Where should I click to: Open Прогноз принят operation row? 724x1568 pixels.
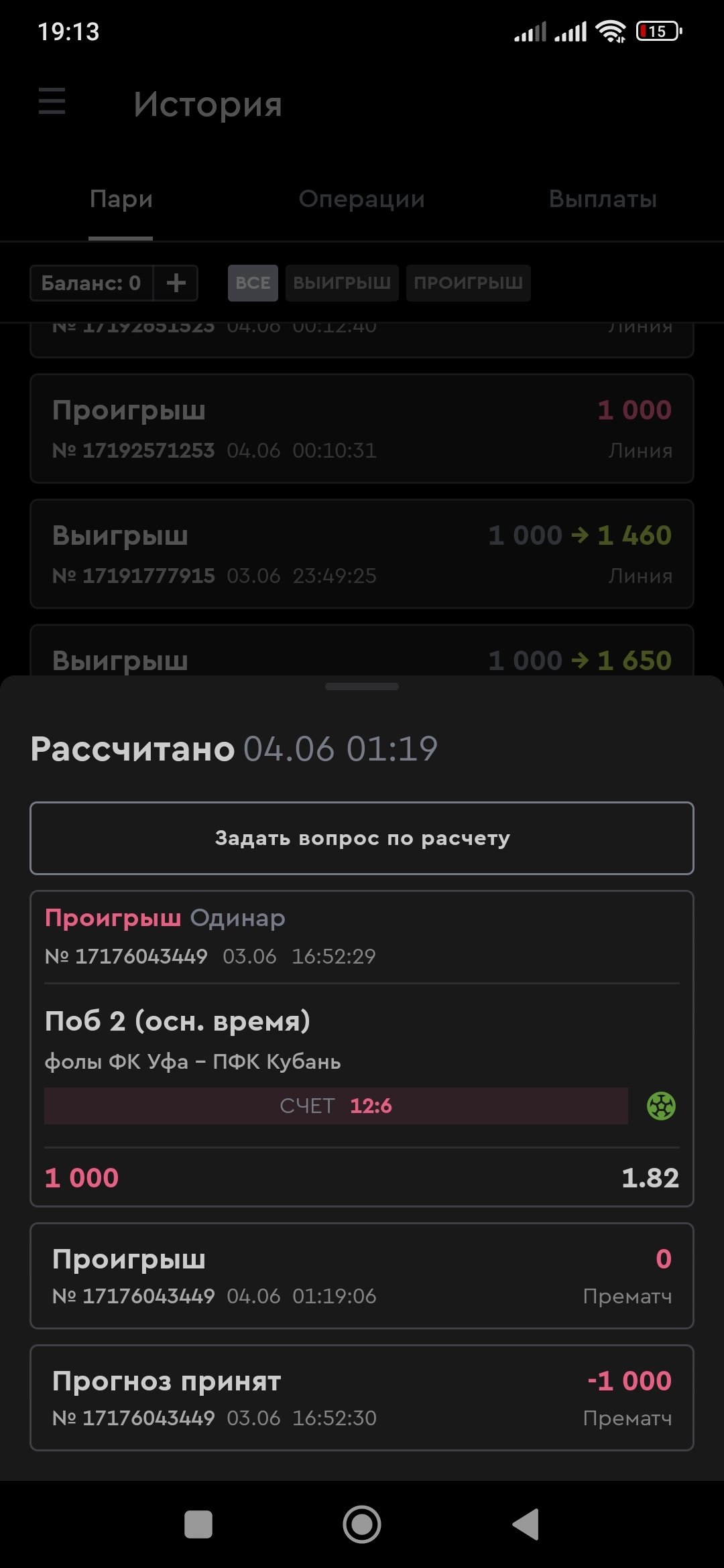(x=362, y=1398)
